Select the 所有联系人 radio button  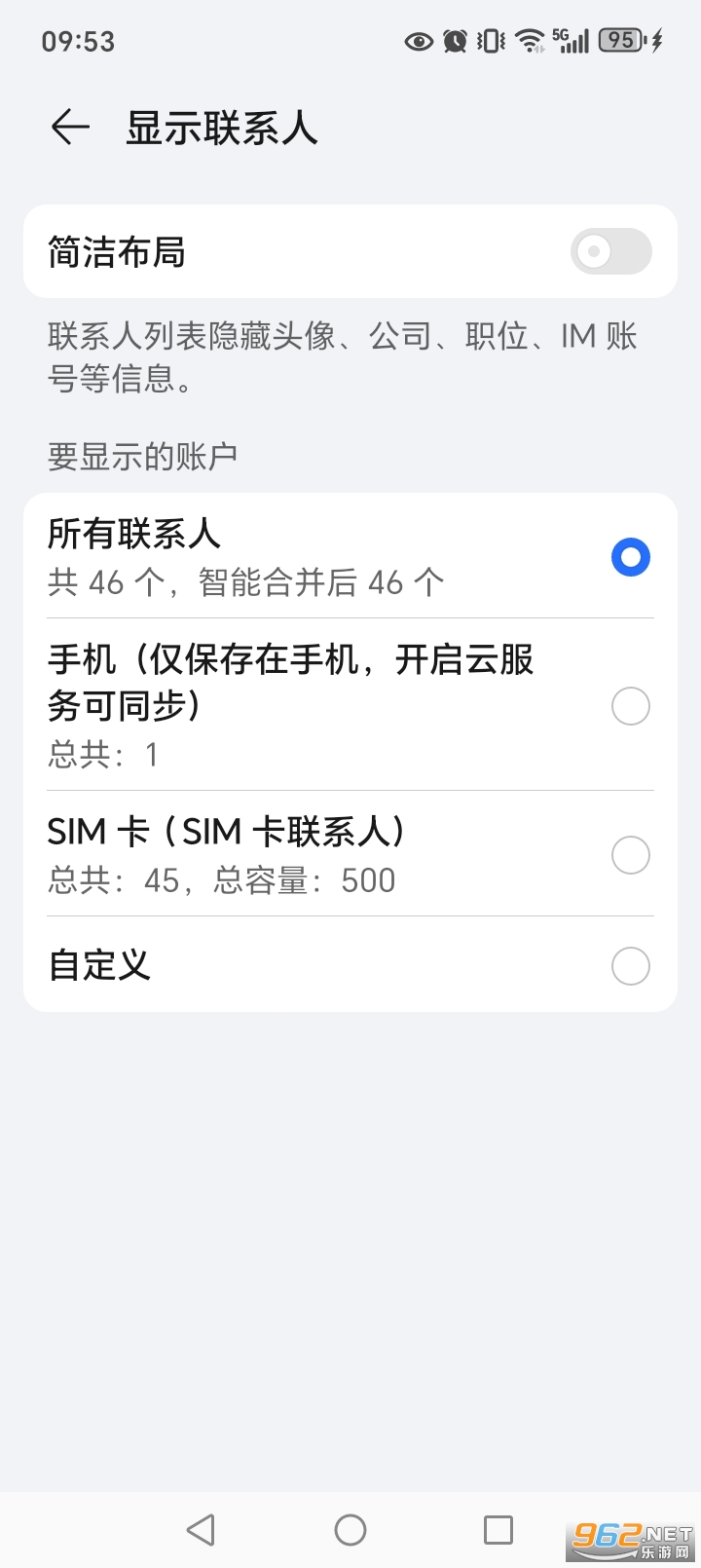click(630, 557)
